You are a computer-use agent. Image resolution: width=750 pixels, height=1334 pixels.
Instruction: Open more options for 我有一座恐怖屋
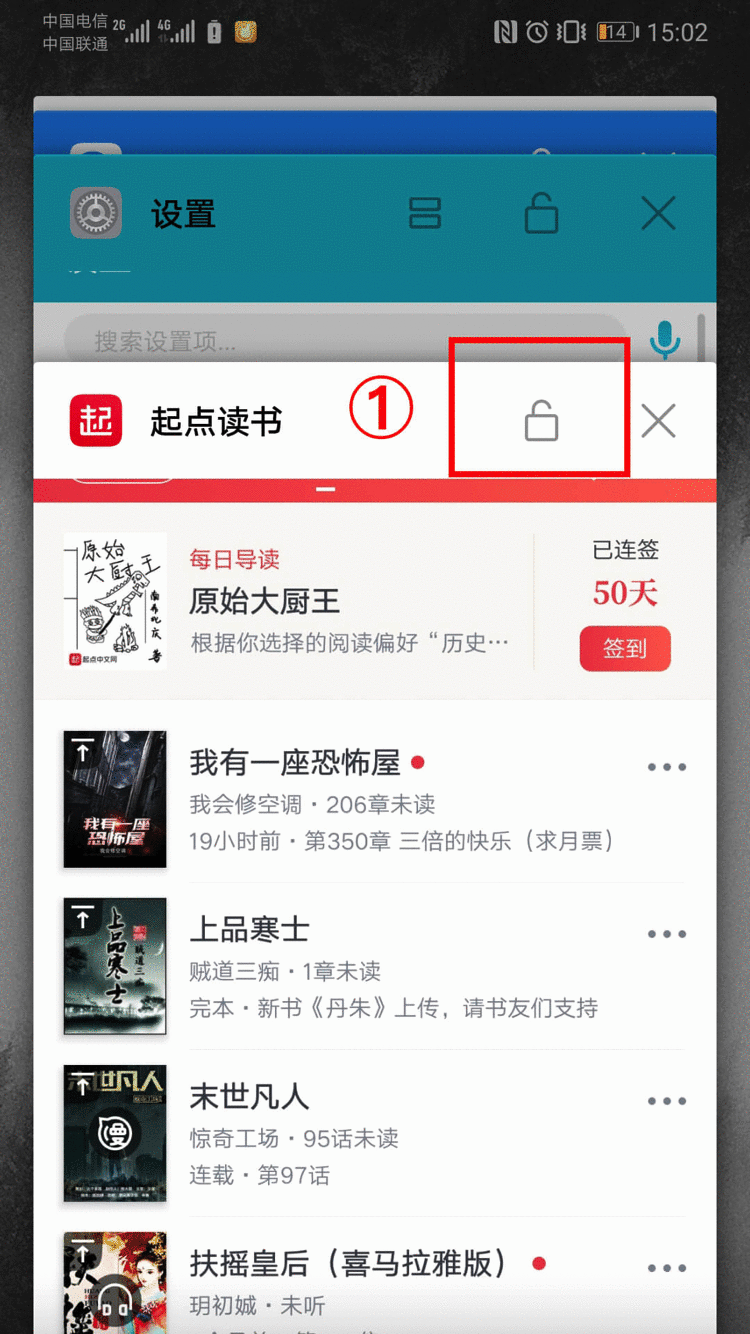666,768
